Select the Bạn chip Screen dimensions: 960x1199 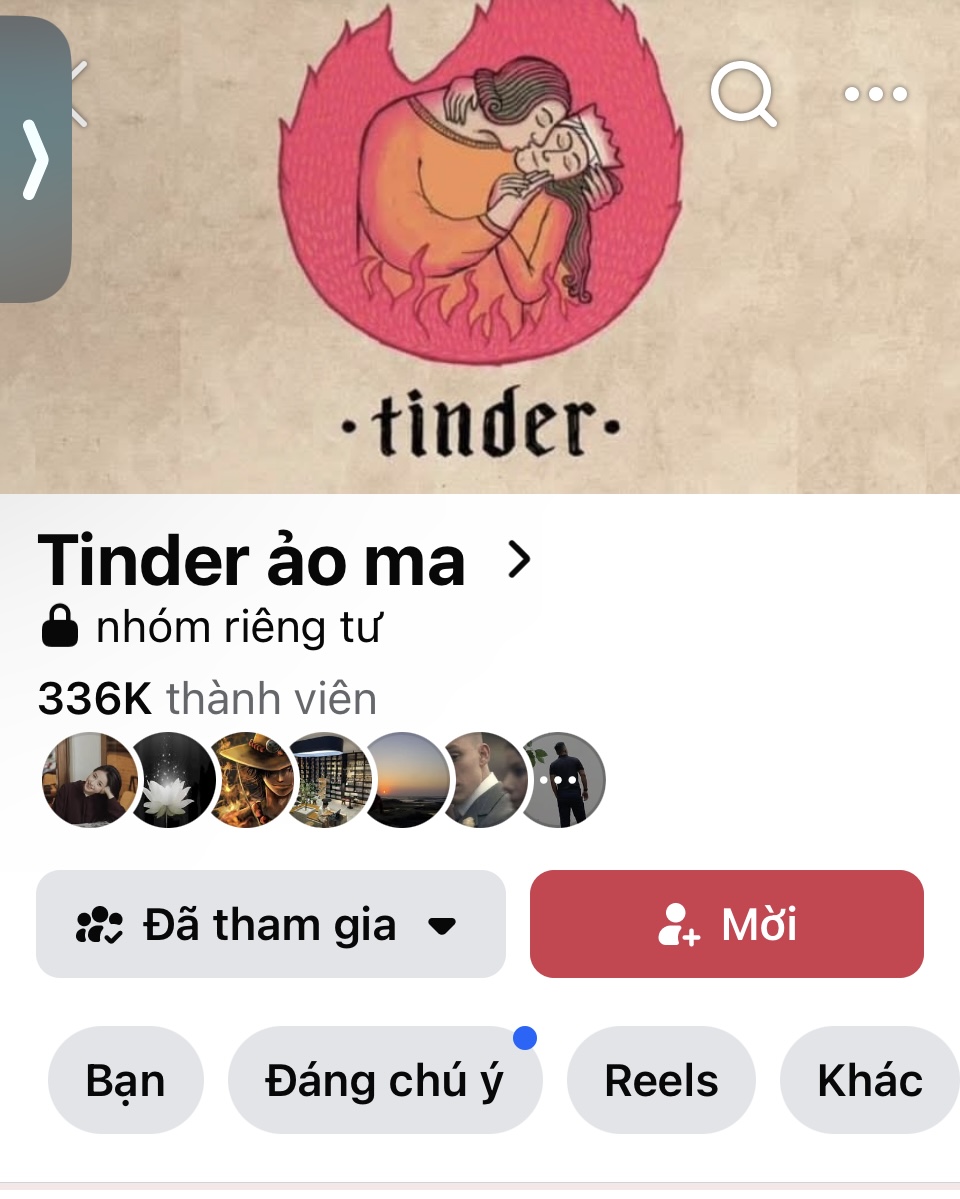click(125, 1080)
